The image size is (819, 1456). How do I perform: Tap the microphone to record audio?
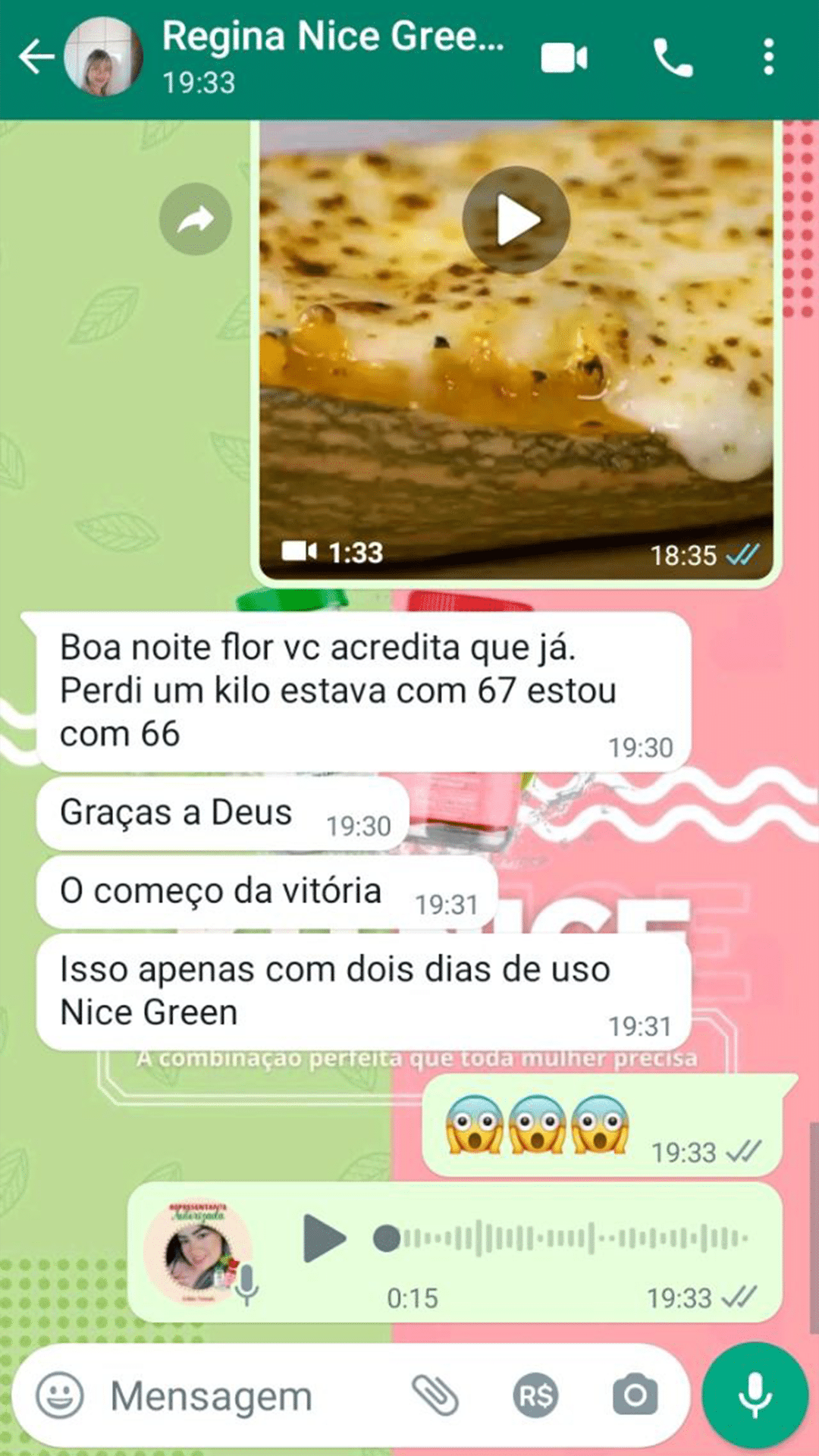tap(755, 1395)
